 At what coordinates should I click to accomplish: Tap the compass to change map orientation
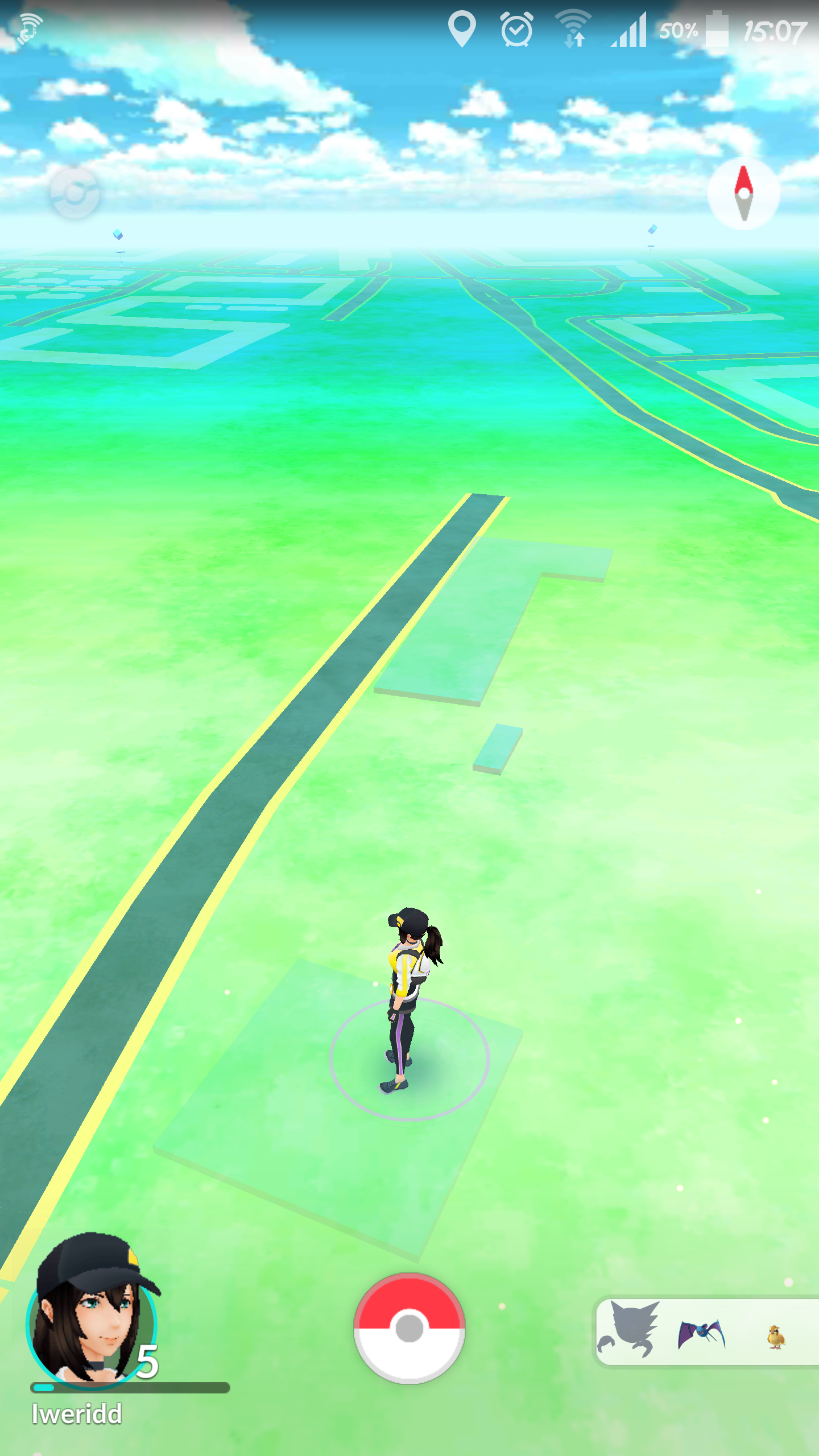[743, 193]
